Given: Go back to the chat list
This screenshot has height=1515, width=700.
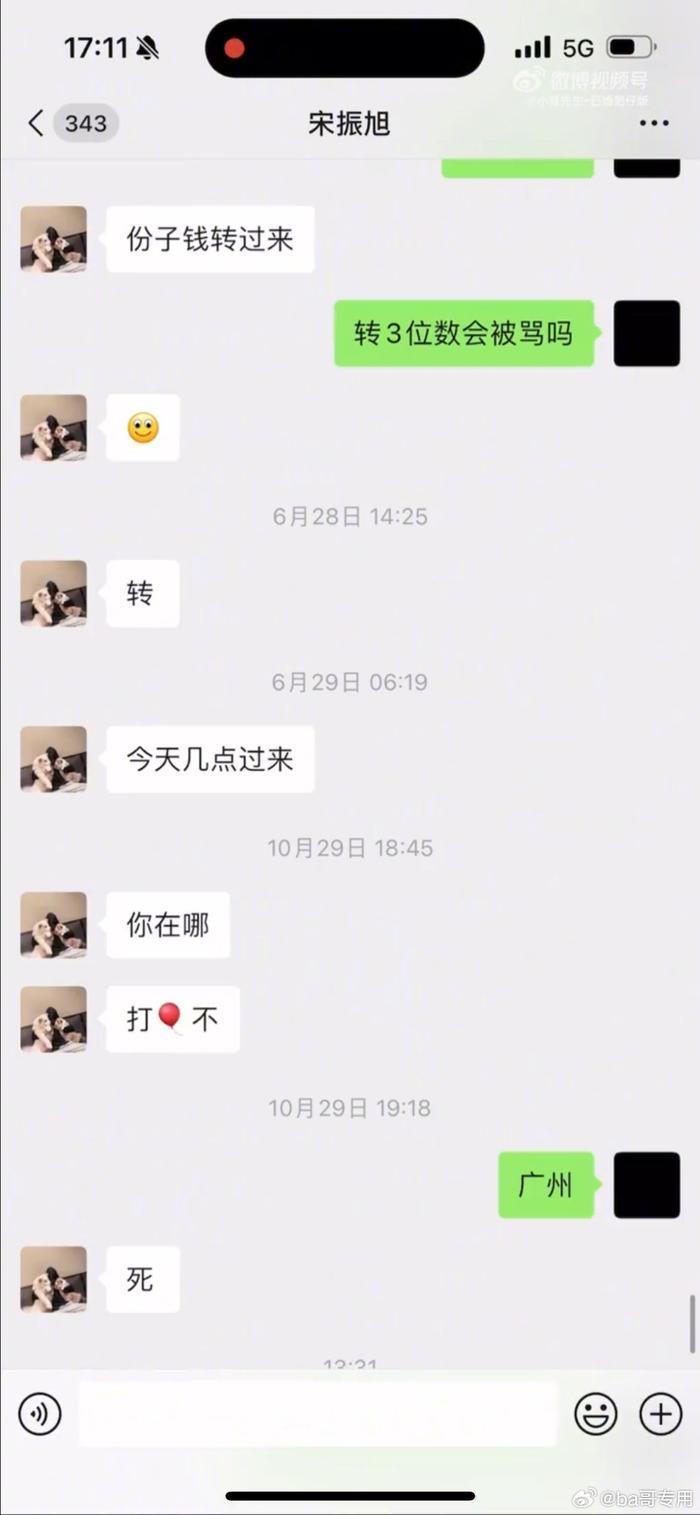Looking at the screenshot, I should click(36, 123).
